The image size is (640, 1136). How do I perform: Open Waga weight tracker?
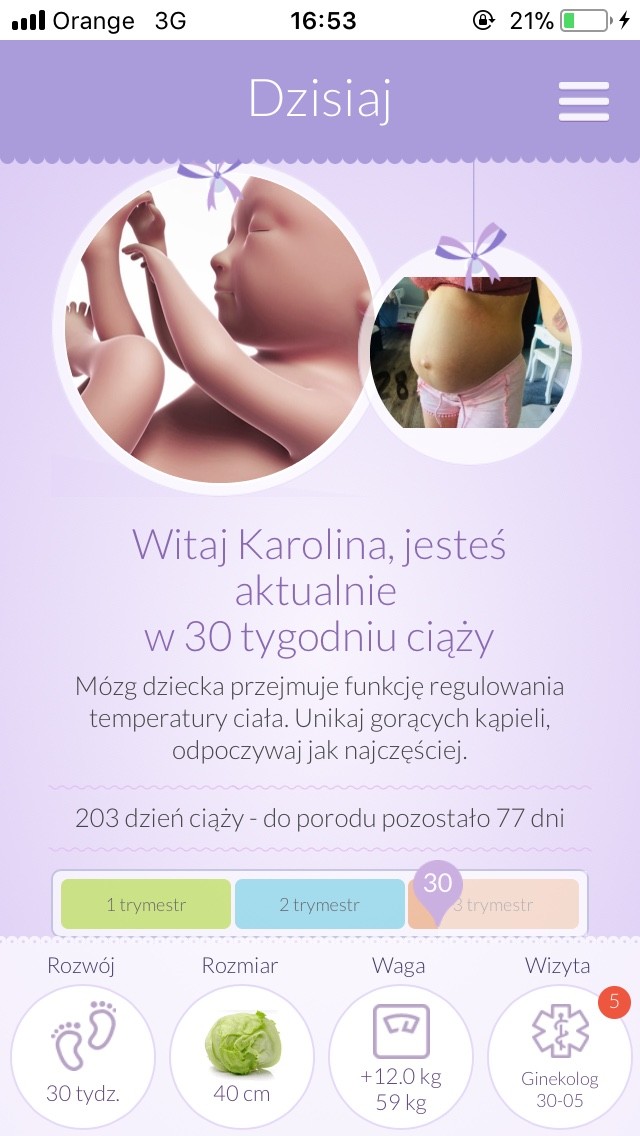(x=400, y=1056)
